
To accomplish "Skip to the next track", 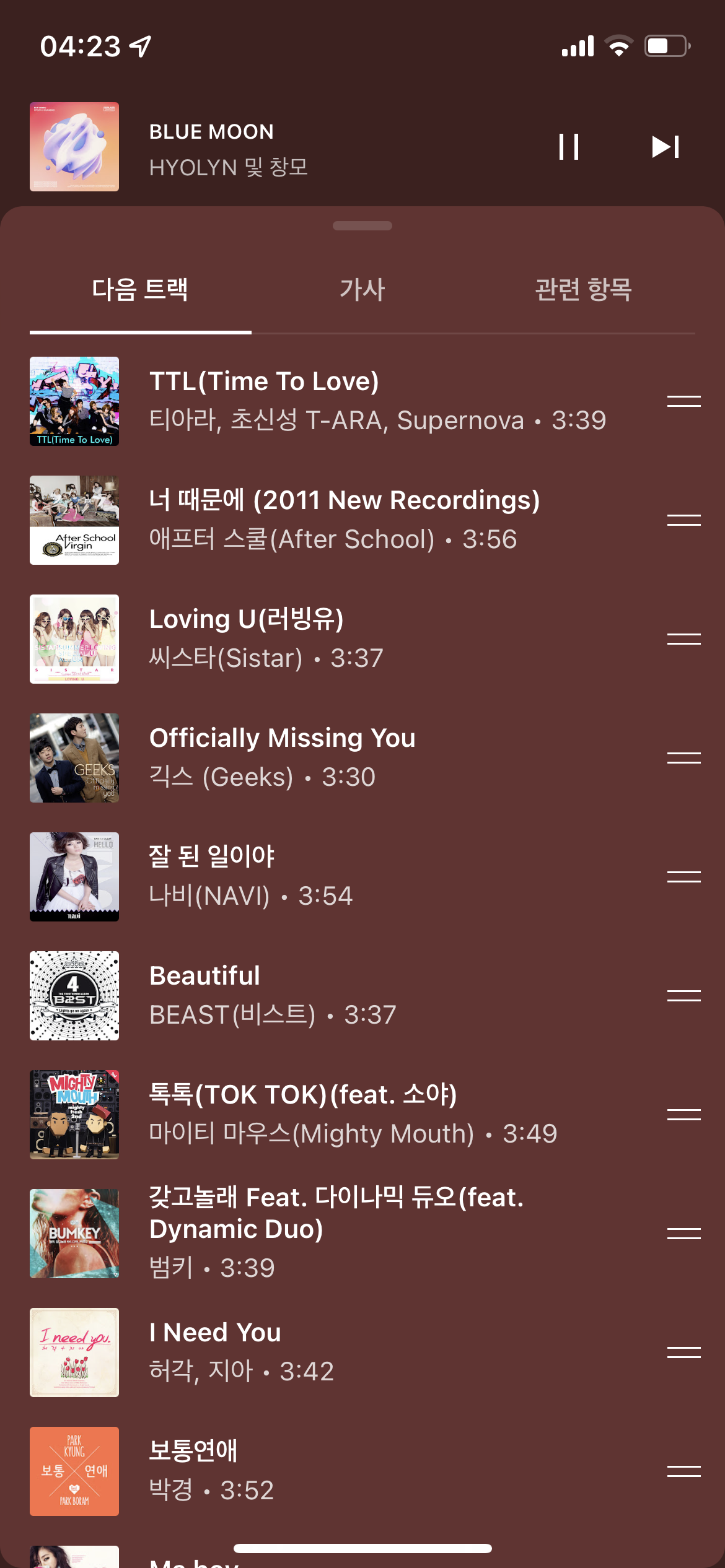I will pos(666,147).
